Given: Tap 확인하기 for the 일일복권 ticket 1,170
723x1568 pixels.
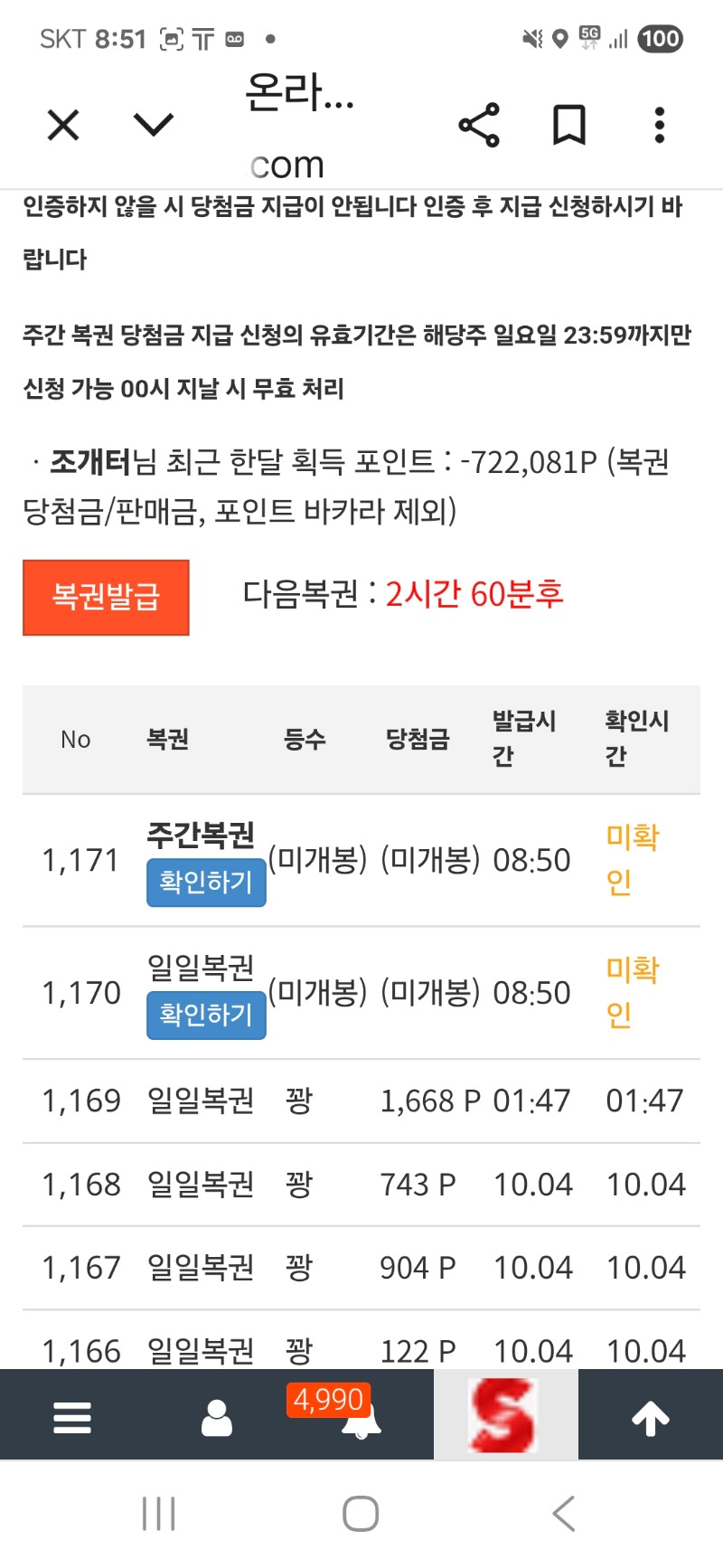Looking at the screenshot, I should tap(206, 1015).
